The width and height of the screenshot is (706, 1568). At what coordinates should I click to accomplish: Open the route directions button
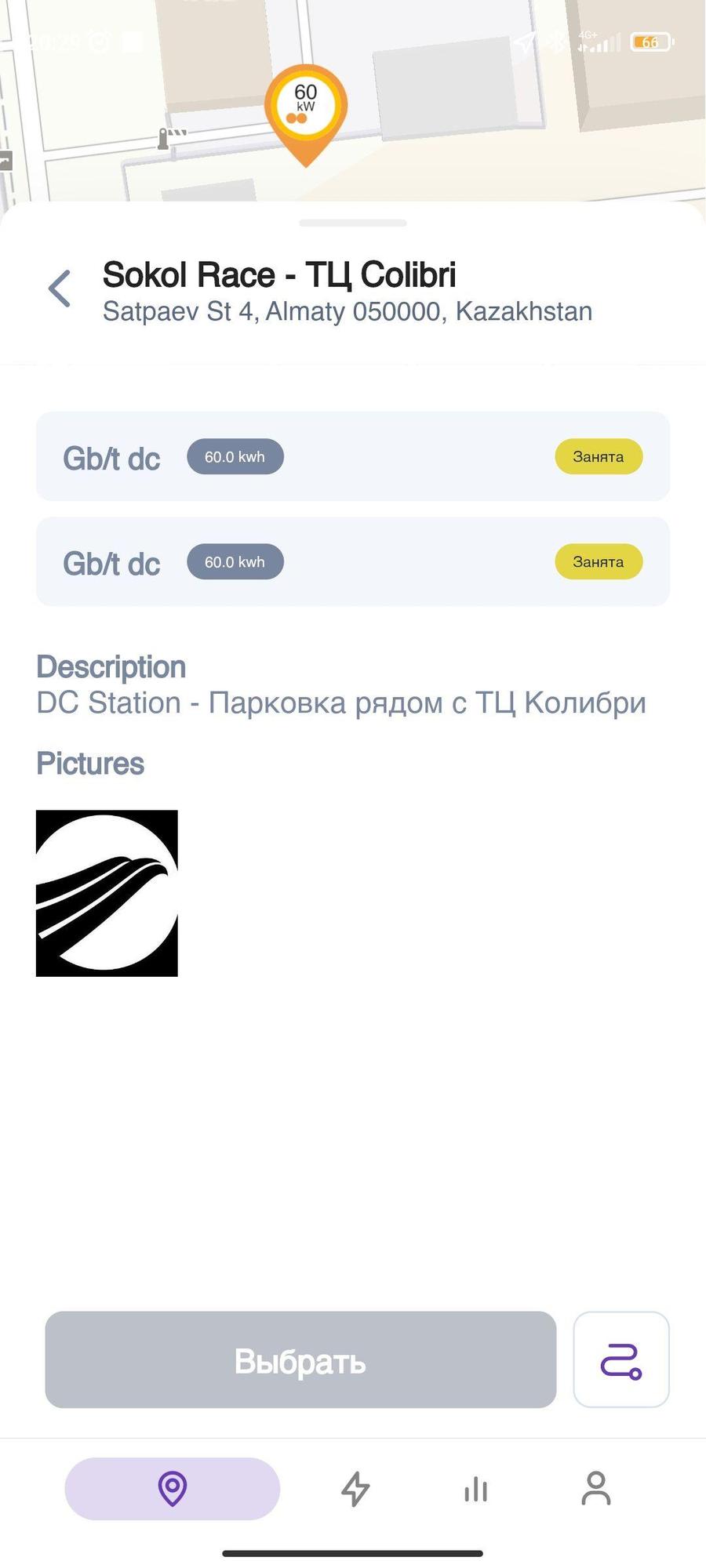620,1360
